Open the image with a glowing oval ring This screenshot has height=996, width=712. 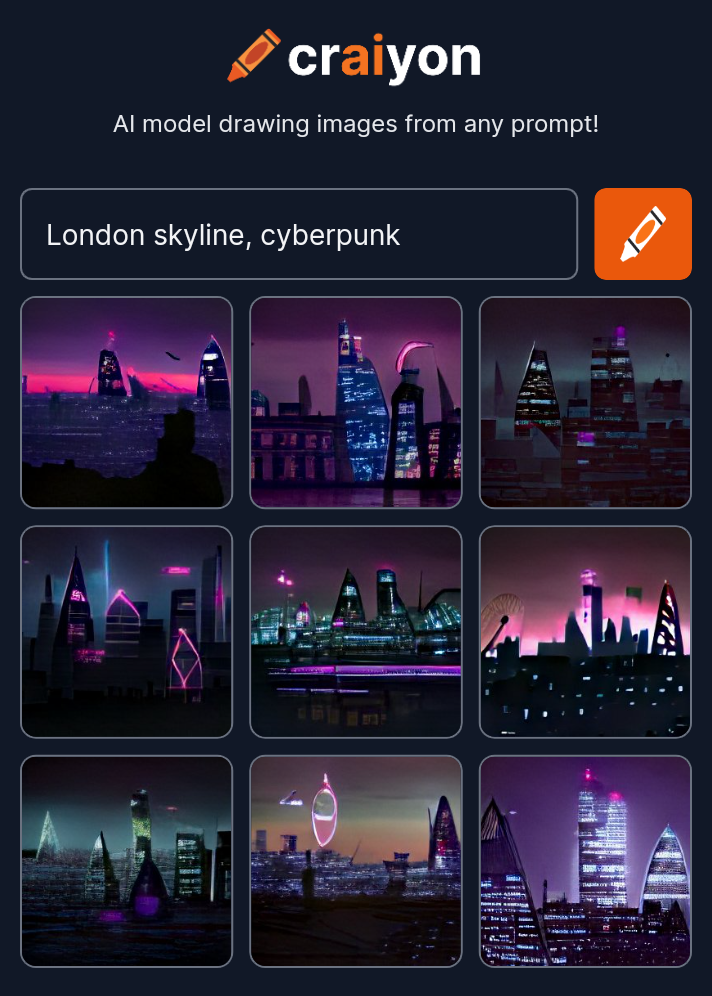point(355,861)
